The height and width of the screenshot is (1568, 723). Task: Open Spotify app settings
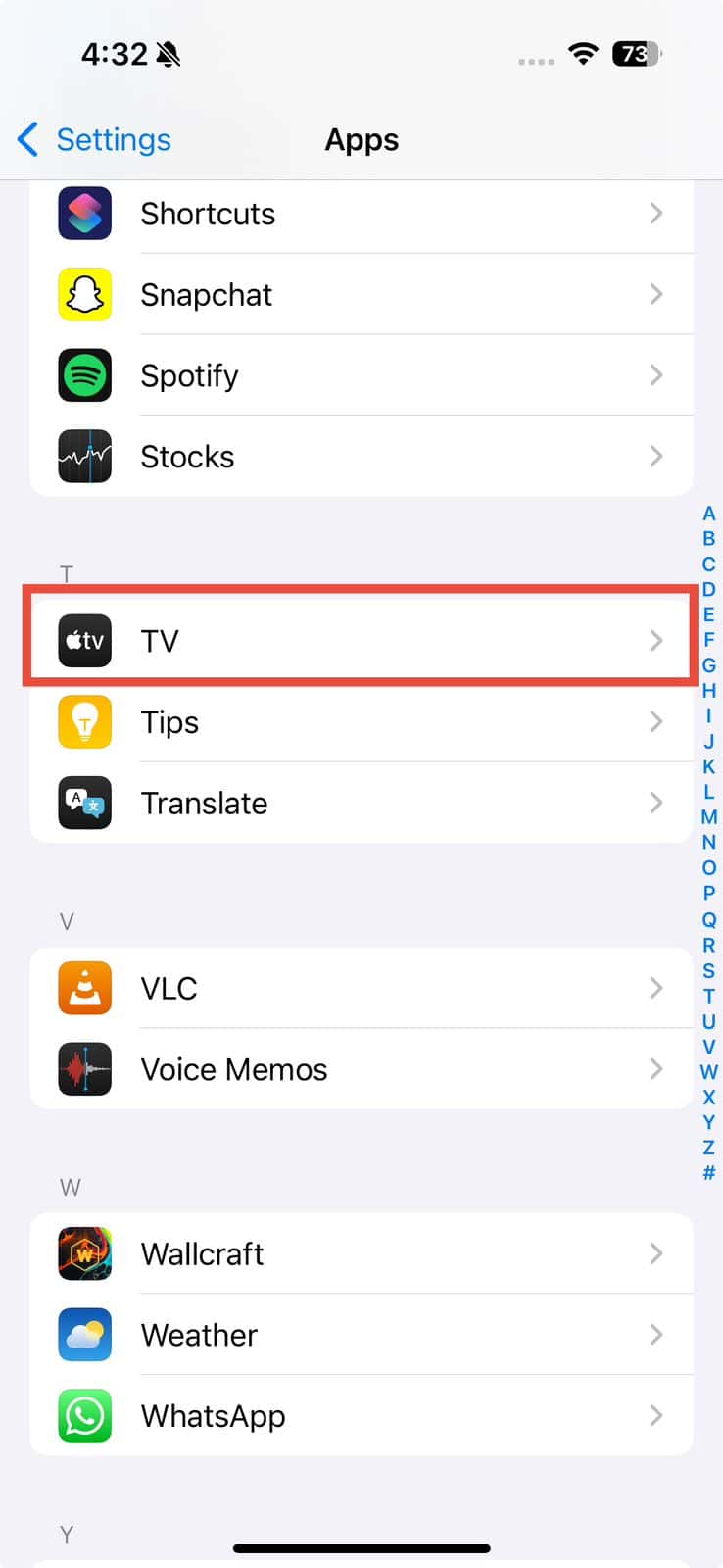click(361, 375)
